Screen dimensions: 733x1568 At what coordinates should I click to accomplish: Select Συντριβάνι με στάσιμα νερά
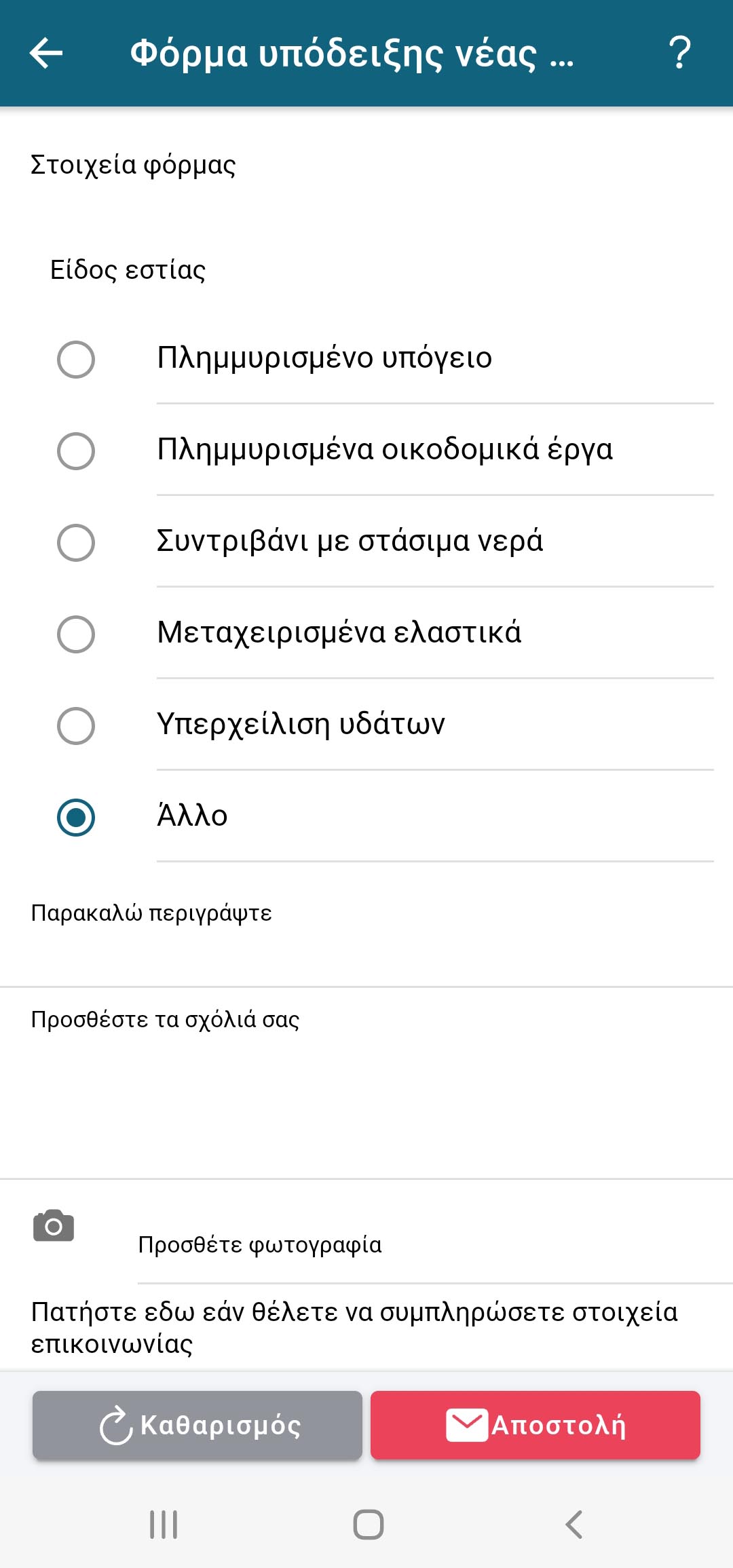click(76, 542)
